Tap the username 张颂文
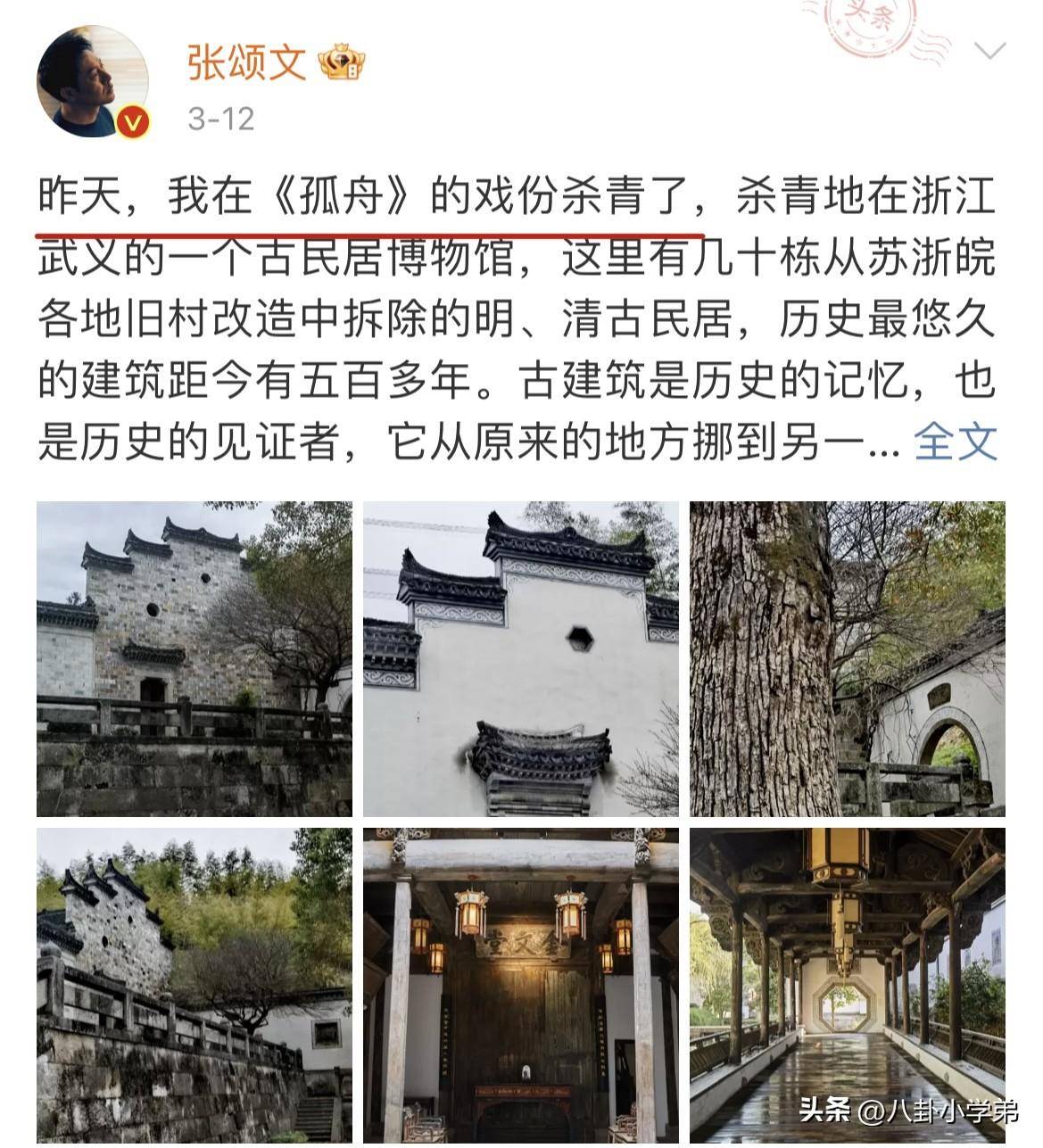The image size is (1043, 1148). click(246, 62)
